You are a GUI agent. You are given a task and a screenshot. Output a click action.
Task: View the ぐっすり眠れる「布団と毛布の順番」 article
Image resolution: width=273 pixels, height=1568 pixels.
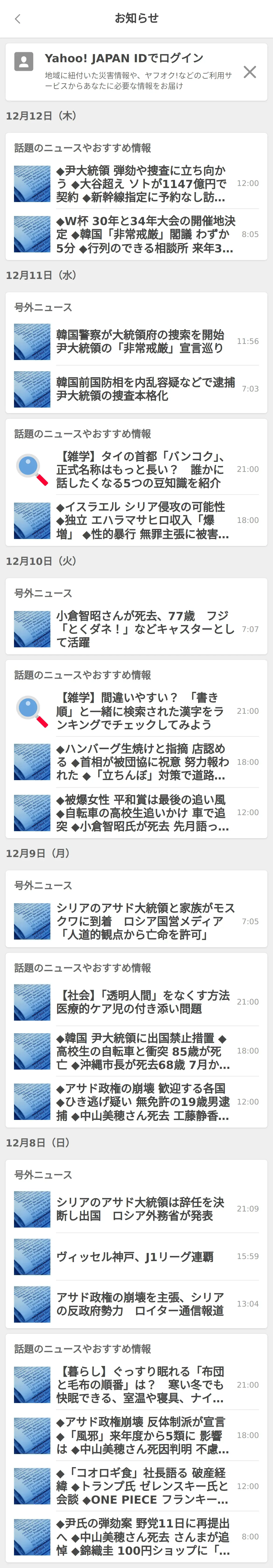click(140, 1385)
